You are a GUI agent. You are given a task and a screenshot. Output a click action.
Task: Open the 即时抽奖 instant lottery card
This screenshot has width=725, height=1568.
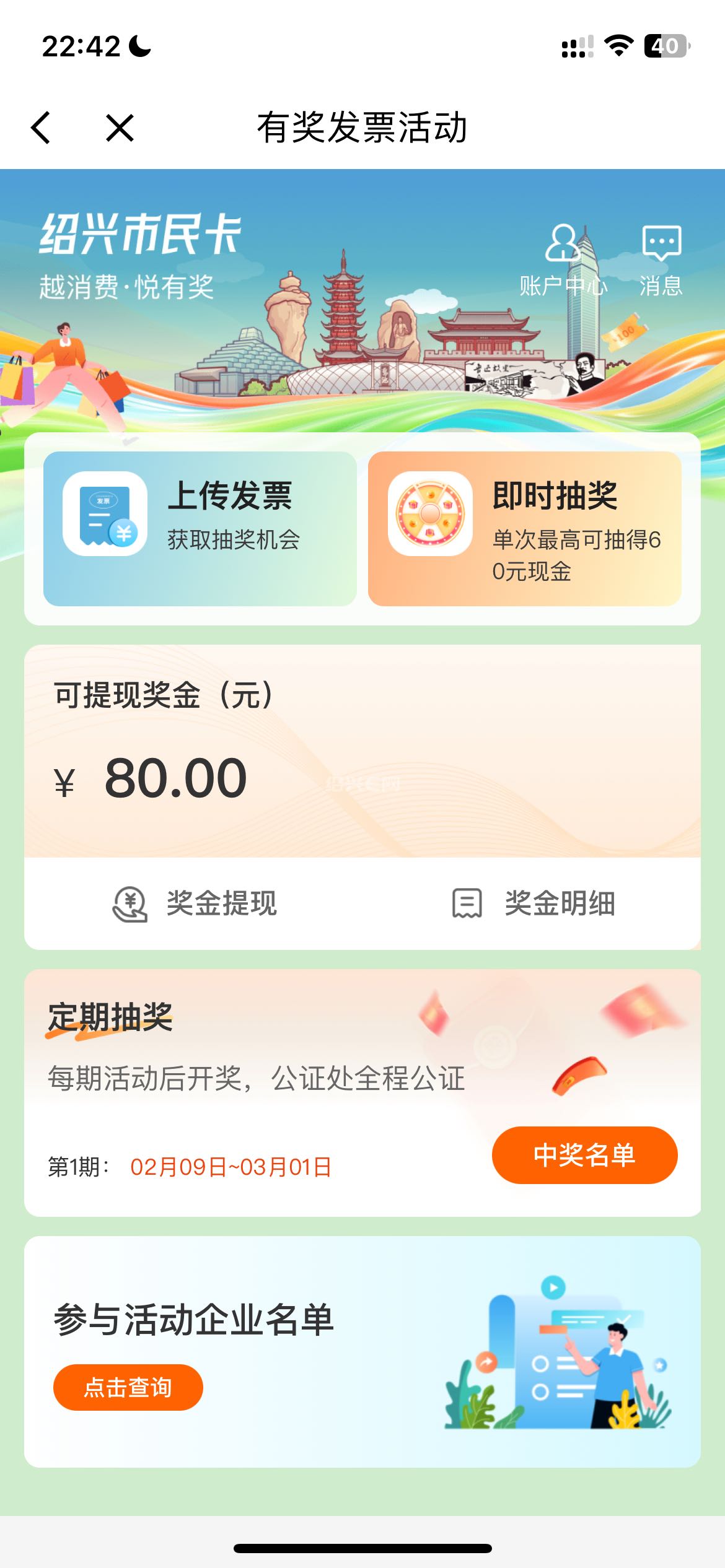click(x=524, y=528)
